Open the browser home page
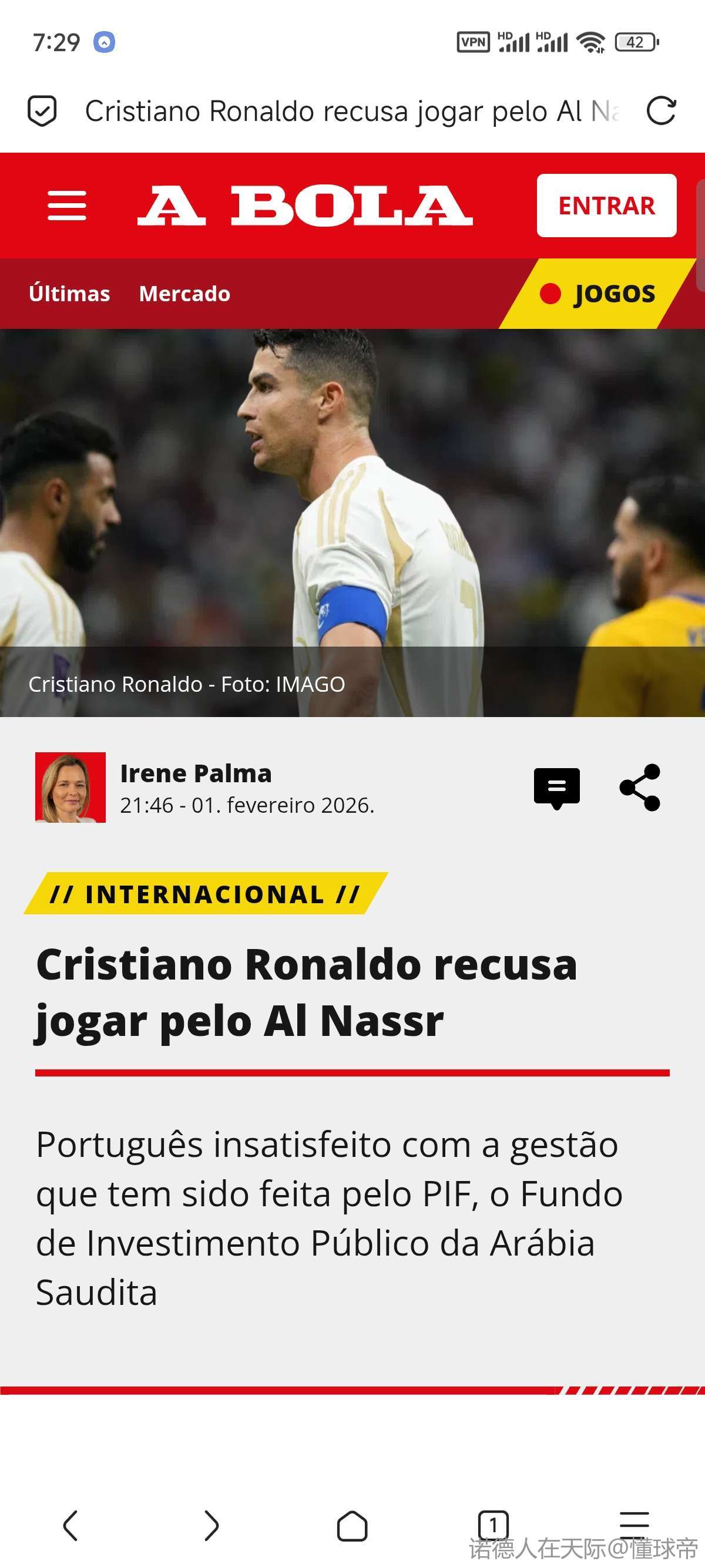The width and height of the screenshot is (705, 1568). 352,1525
